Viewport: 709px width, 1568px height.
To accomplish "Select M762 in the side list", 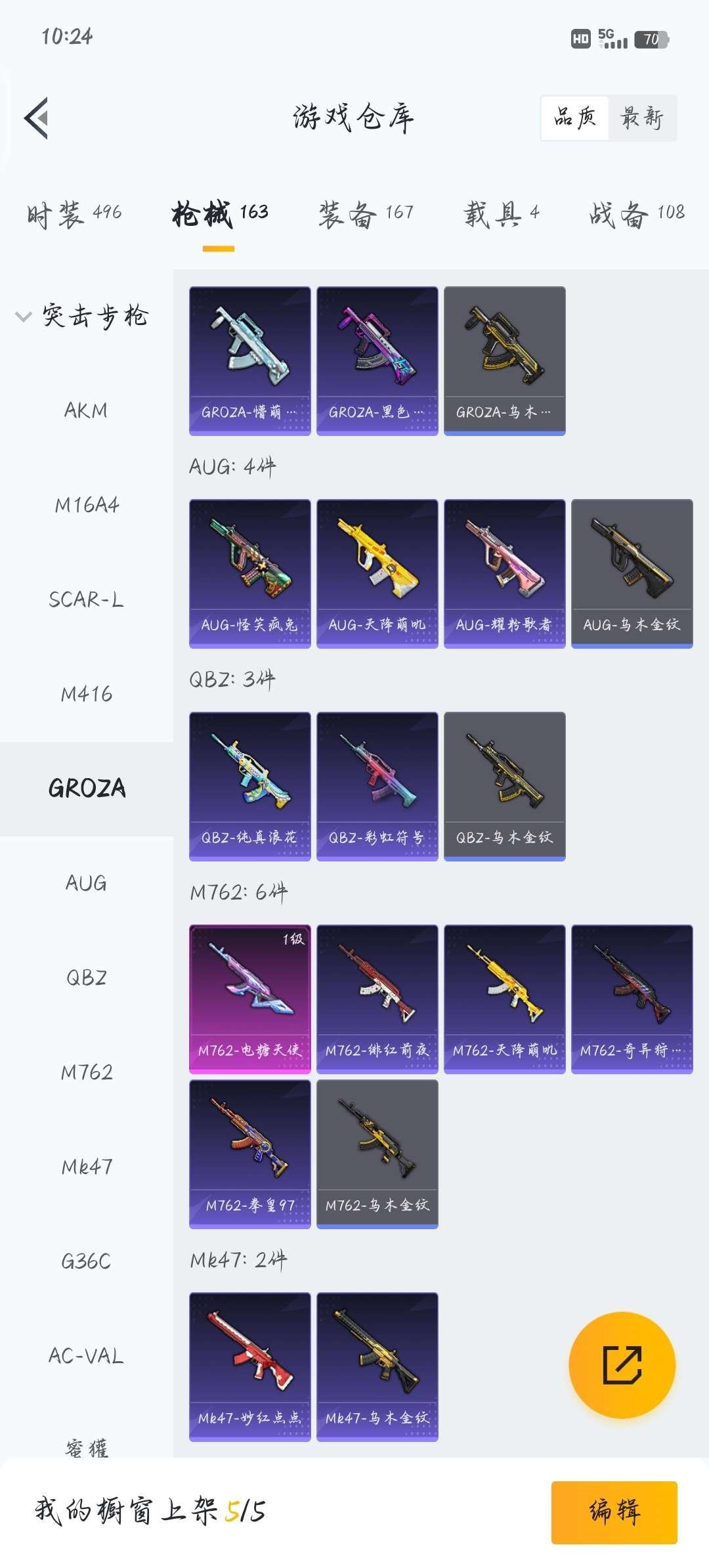I will click(x=86, y=1072).
